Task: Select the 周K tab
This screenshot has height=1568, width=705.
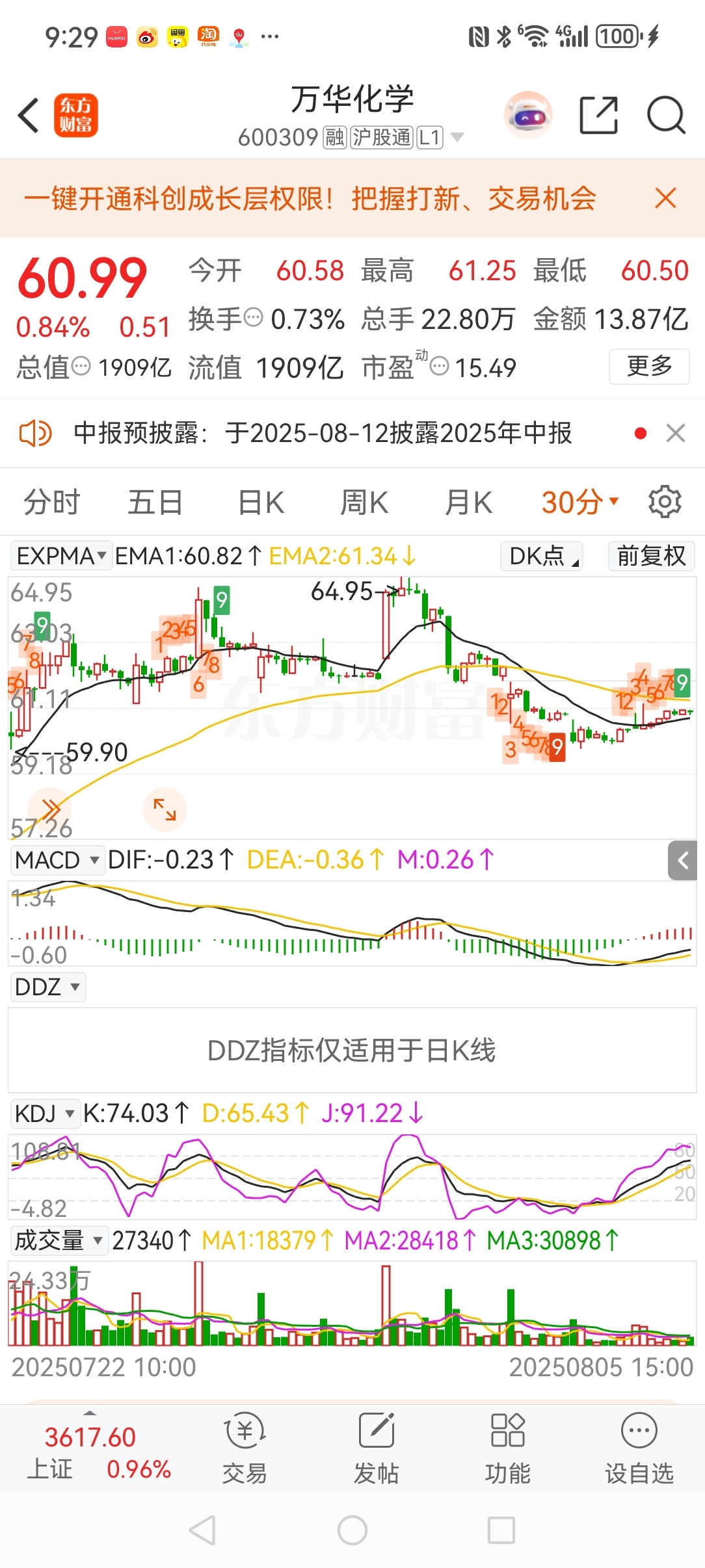Action: (364, 503)
